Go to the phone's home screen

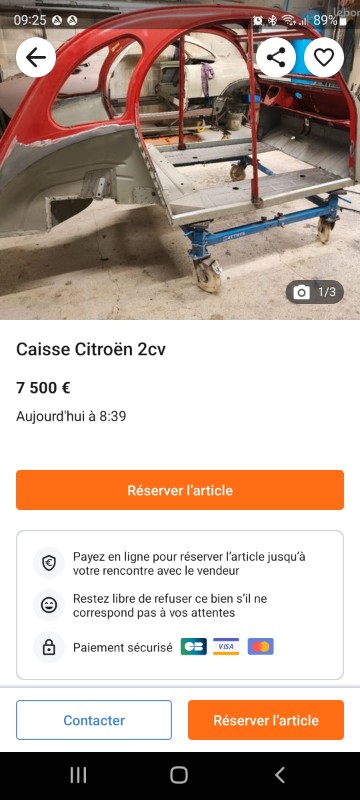coord(179,775)
